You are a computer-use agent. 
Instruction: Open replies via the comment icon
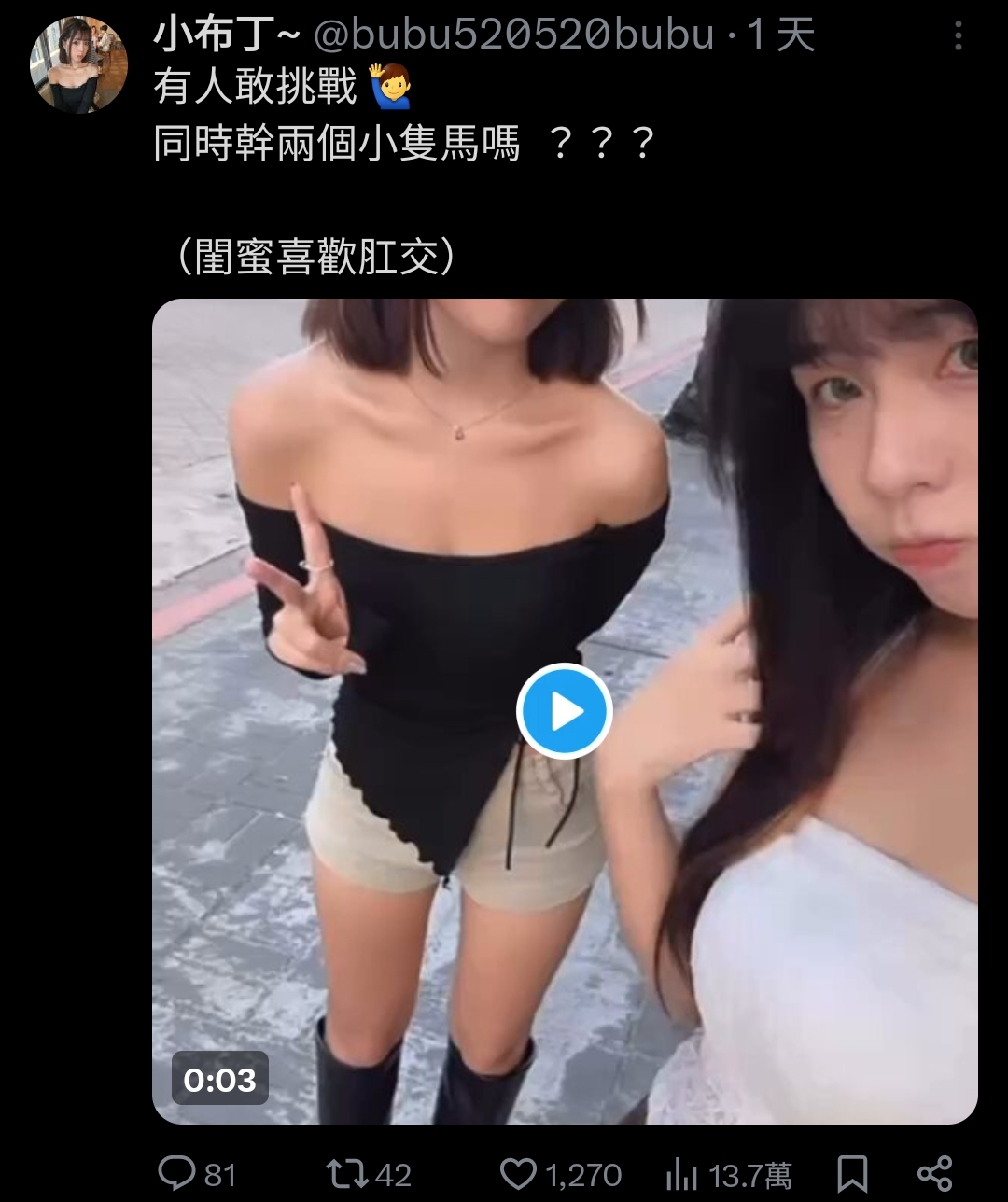click(x=176, y=1173)
